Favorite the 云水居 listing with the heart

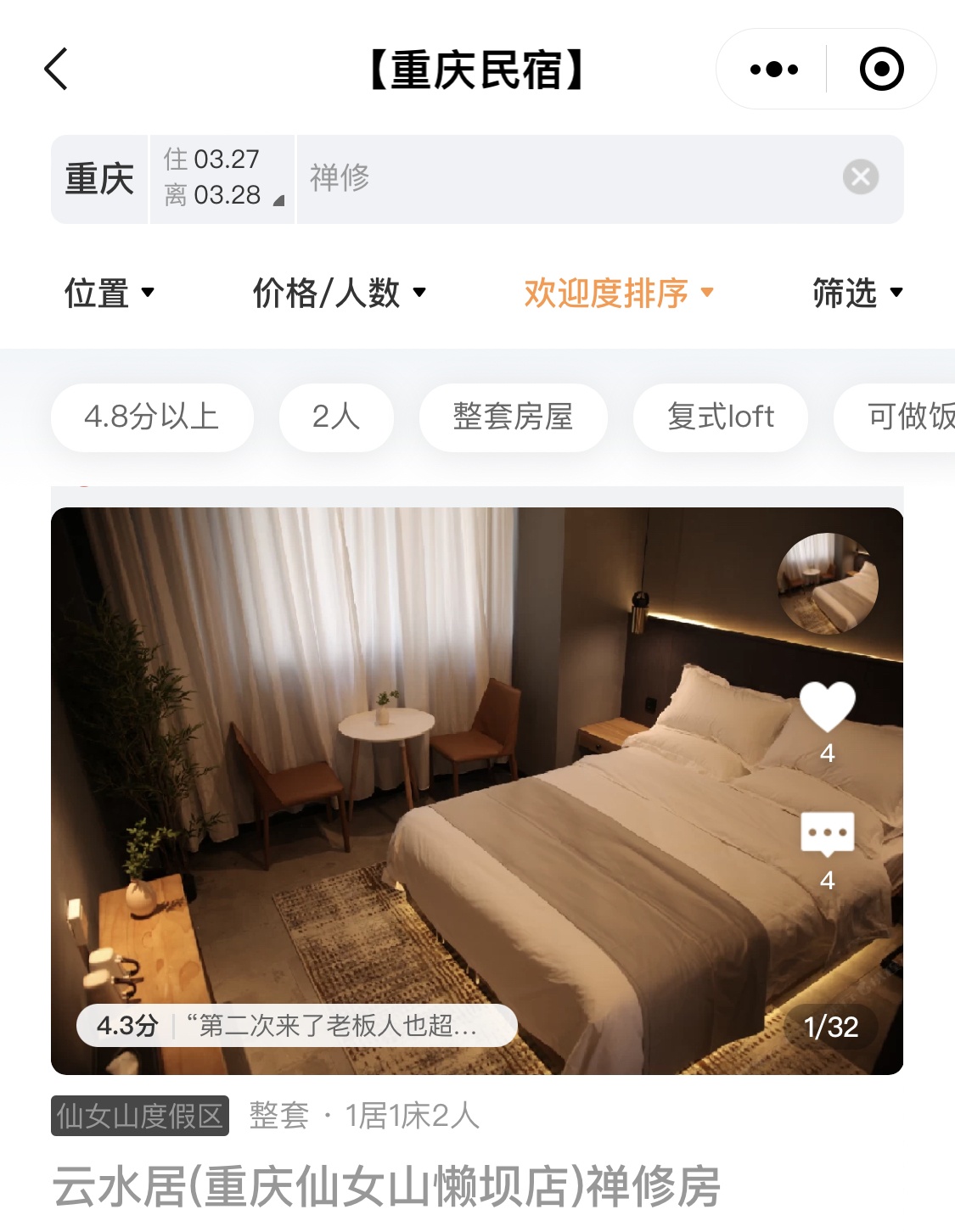pos(827,707)
